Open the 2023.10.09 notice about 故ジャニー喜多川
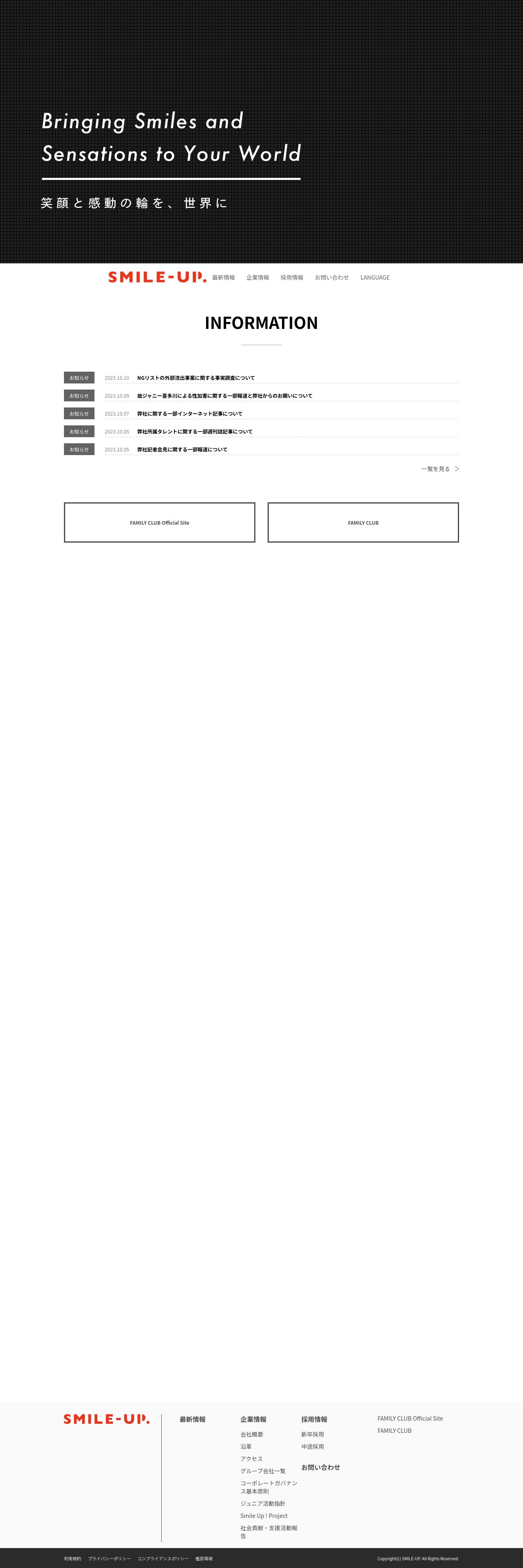 tap(224, 396)
